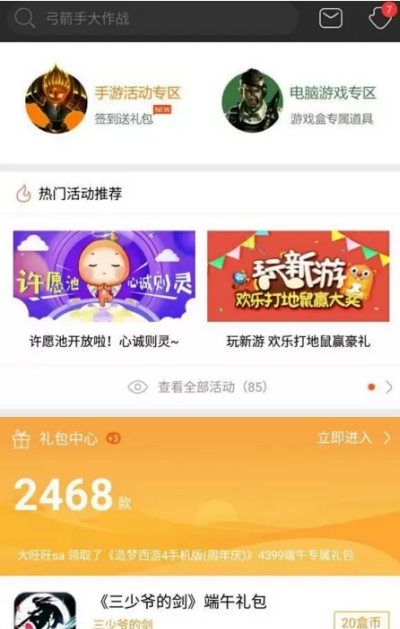Open 手游活动专区 section
The width and height of the screenshot is (400, 629).
103,101
